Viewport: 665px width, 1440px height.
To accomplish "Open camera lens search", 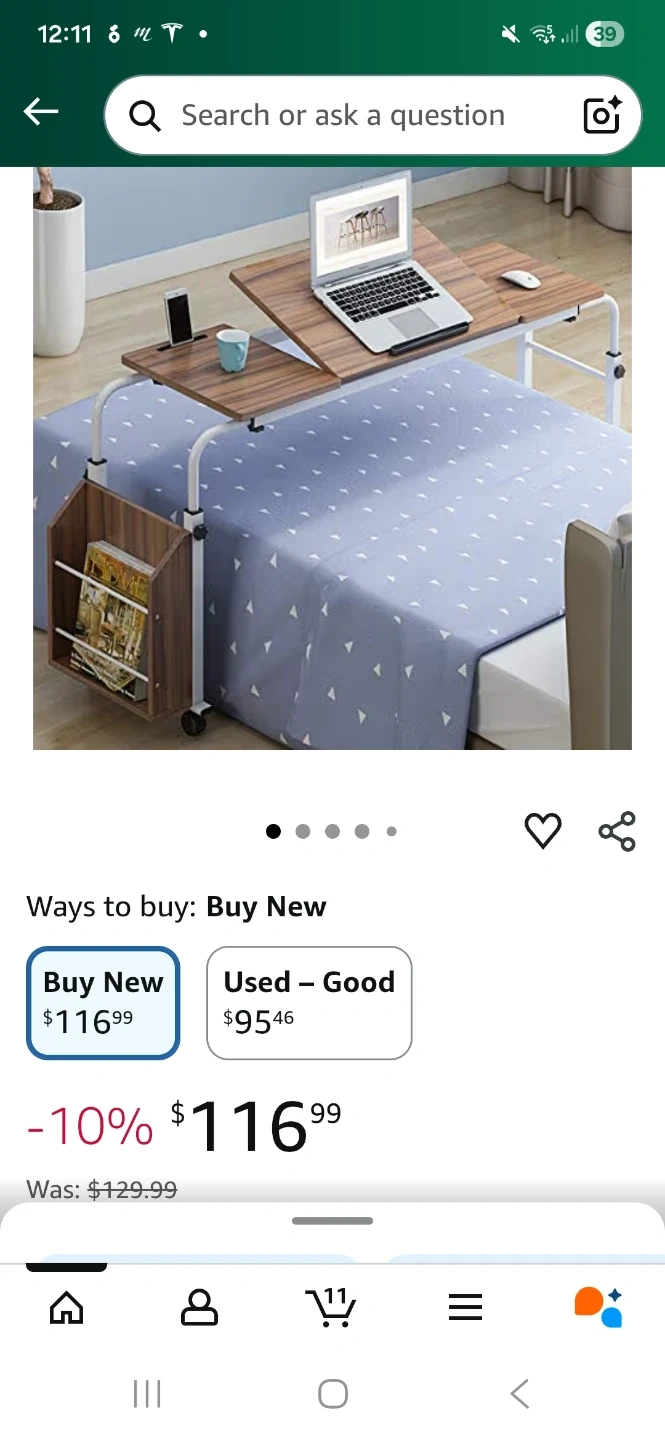I will coord(602,116).
